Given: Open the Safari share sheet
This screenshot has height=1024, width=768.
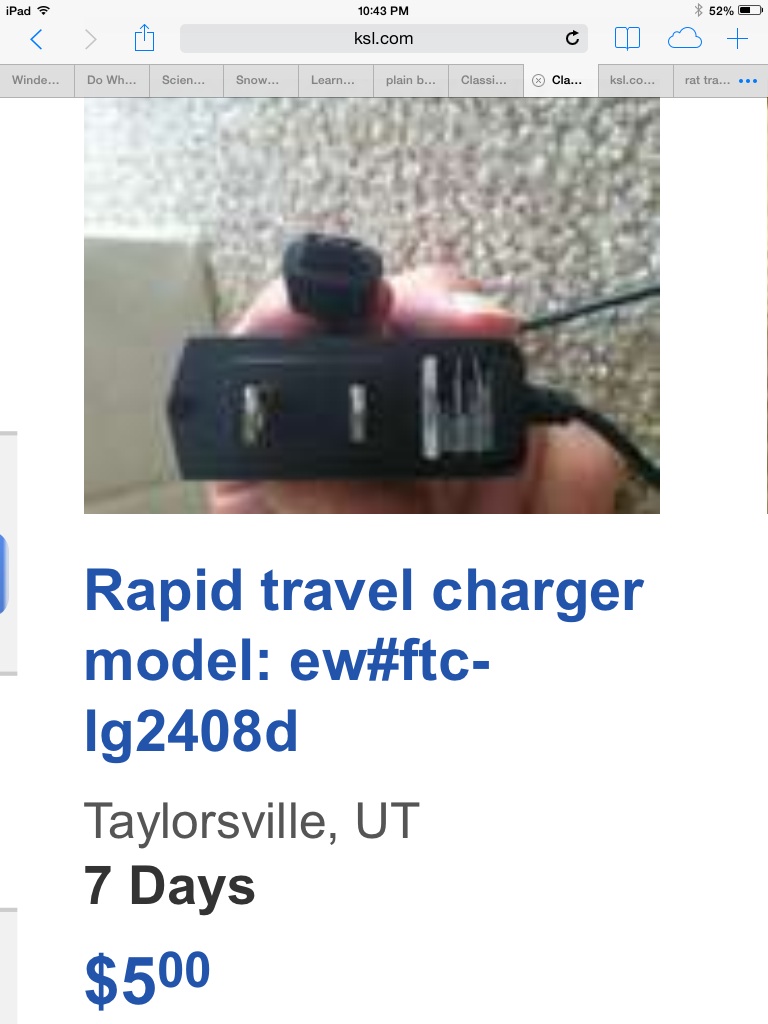Looking at the screenshot, I should coord(144,39).
